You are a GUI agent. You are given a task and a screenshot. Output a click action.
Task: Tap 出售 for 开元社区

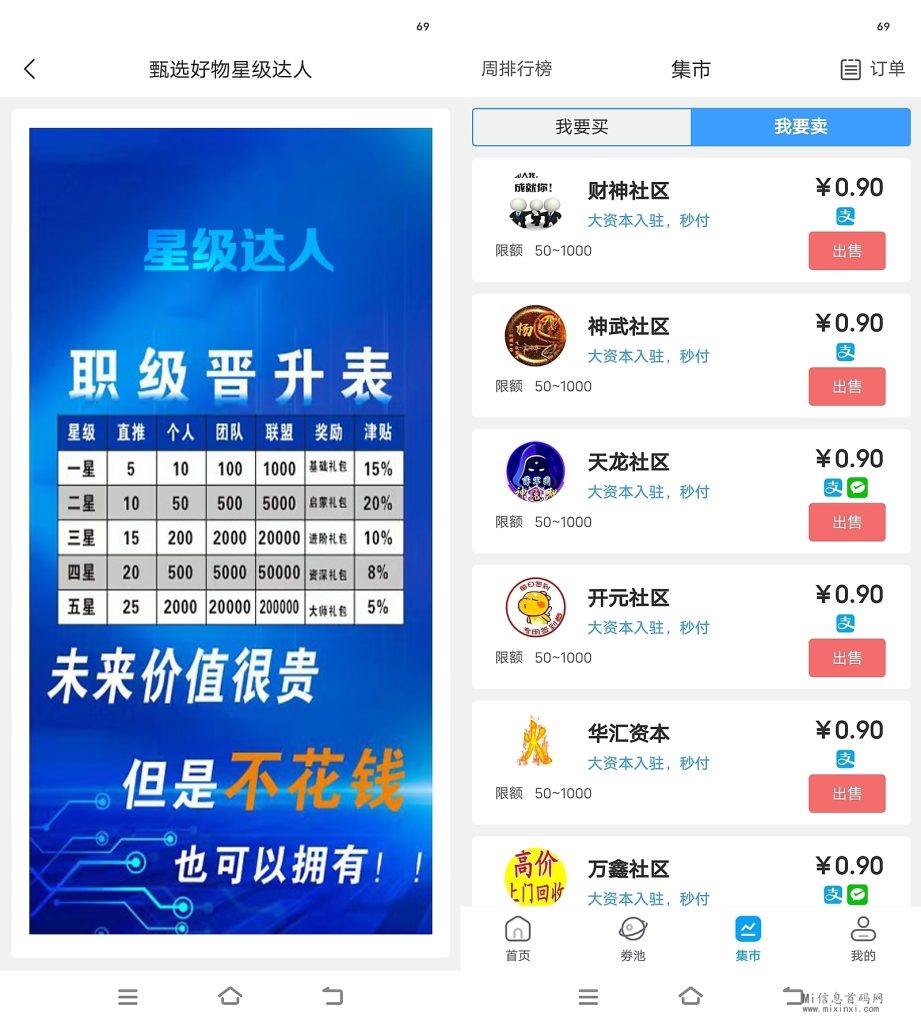[847, 658]
